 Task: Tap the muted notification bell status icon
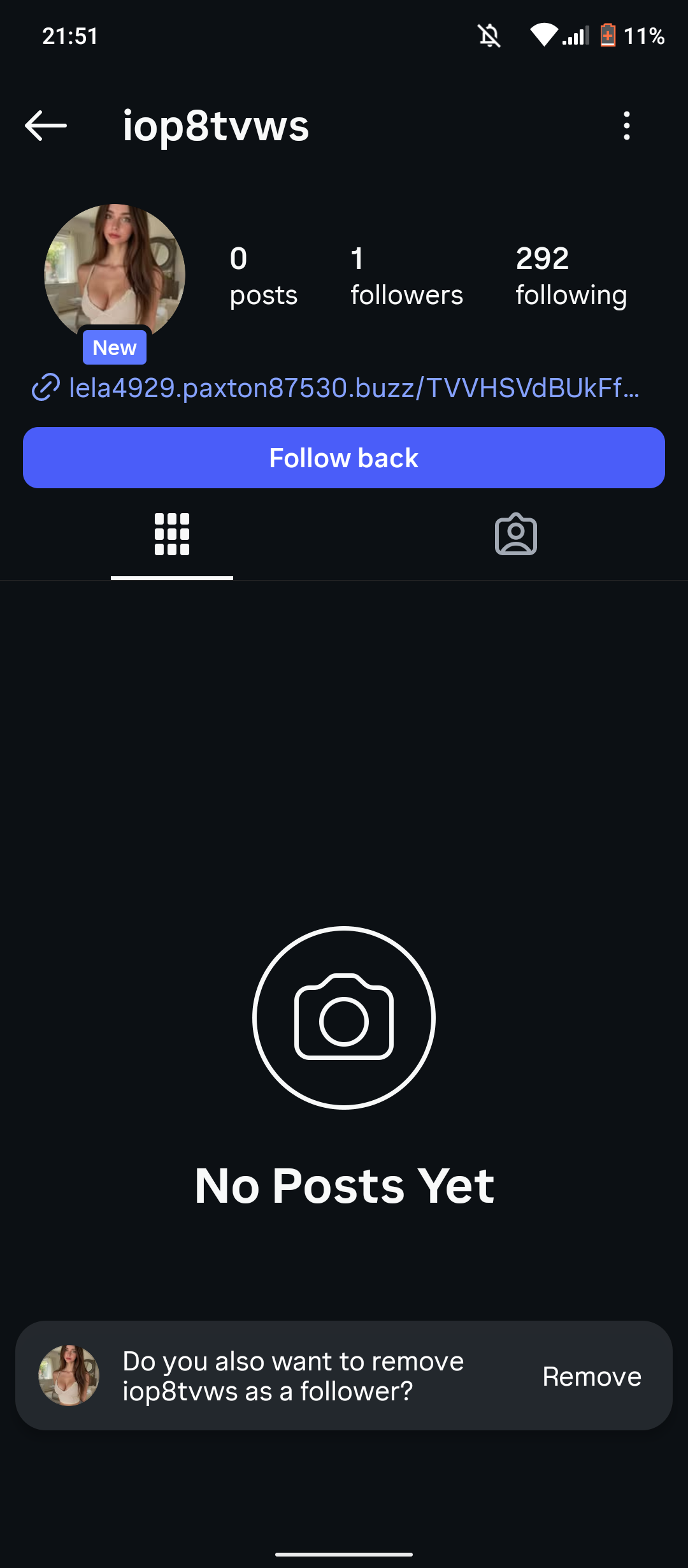pyautogui.click(x=487, y=36)
